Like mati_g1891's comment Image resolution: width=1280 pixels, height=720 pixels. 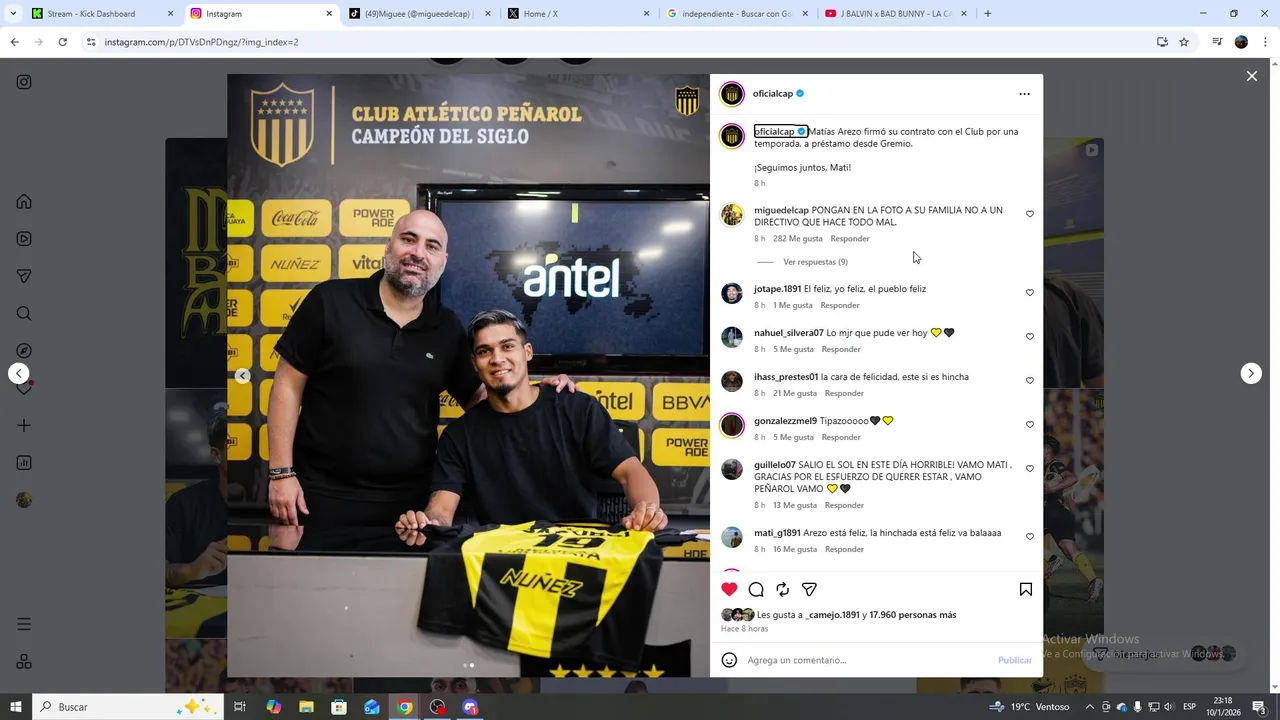(1029, 537)
